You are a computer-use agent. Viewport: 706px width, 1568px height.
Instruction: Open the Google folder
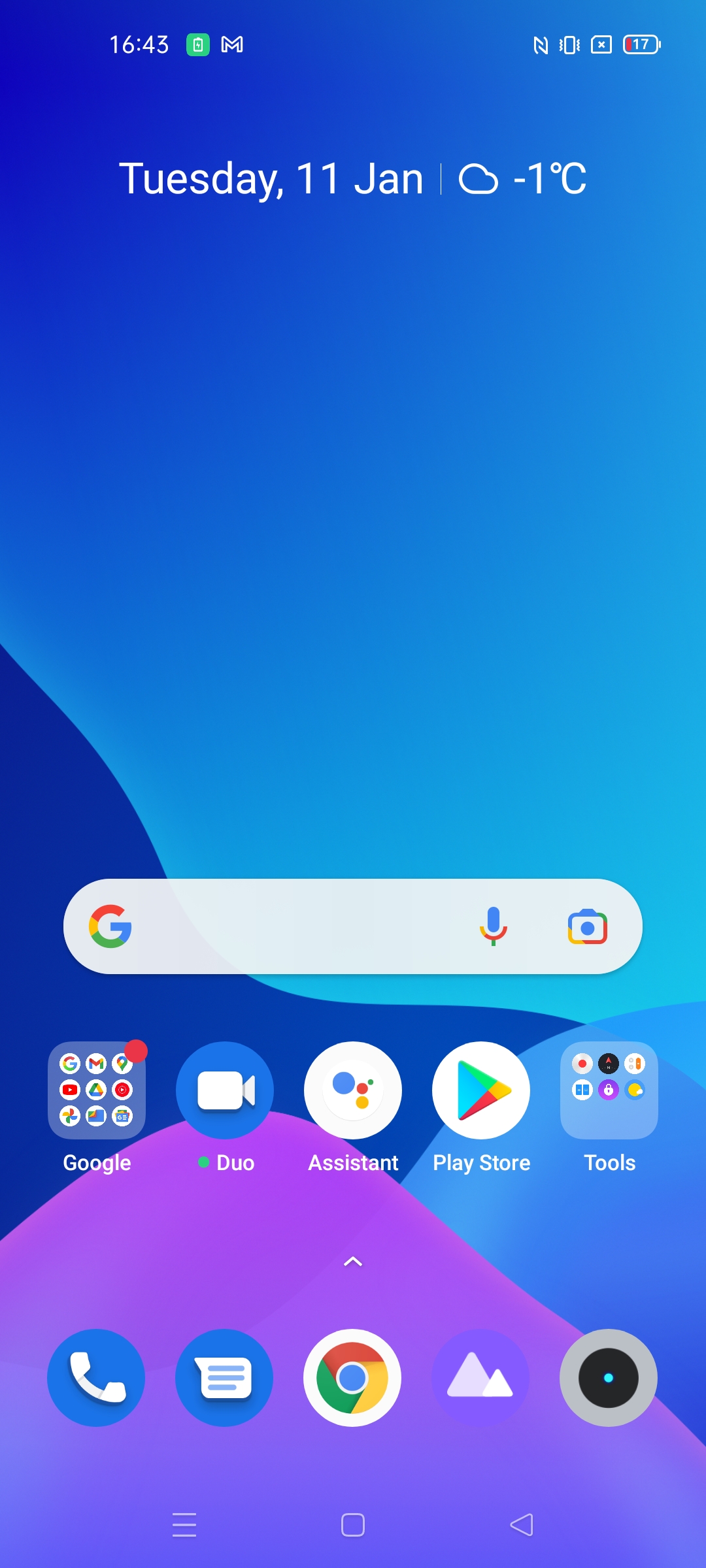pos(97,1090)
